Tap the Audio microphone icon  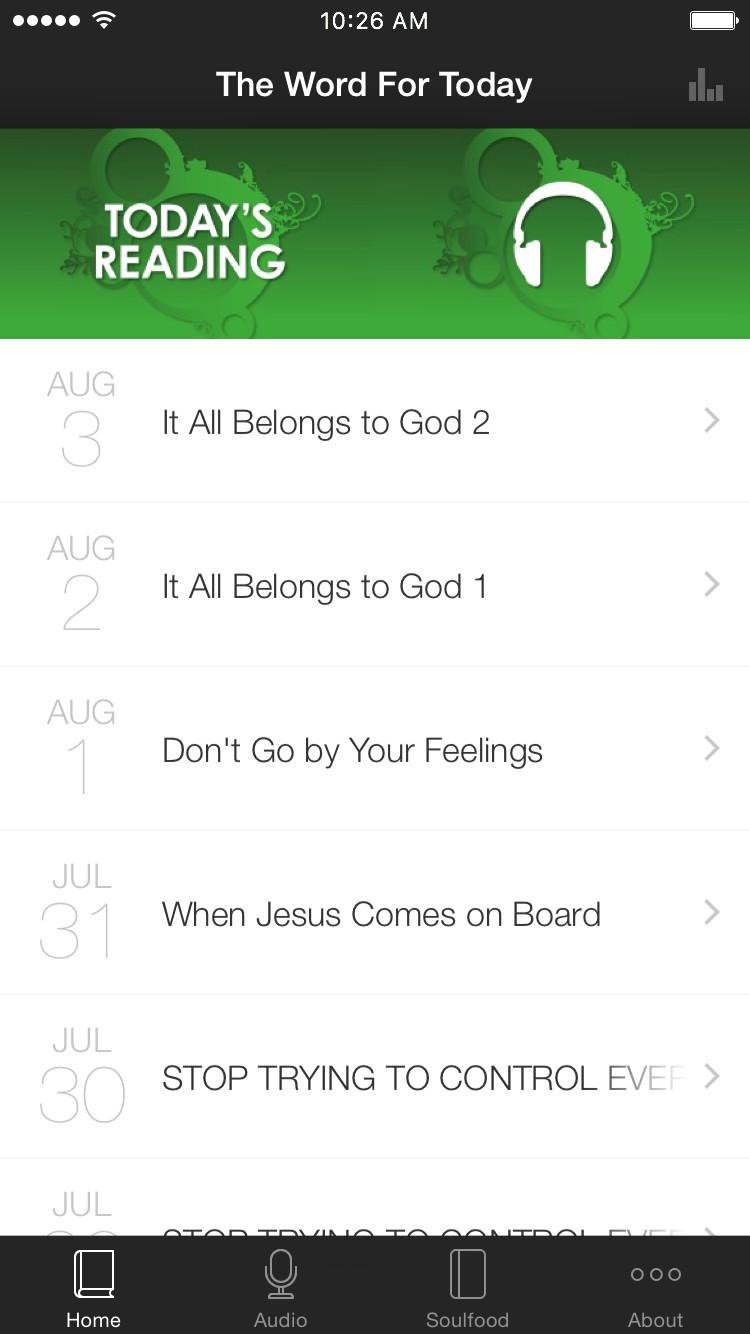click(x=280, y=1271)
